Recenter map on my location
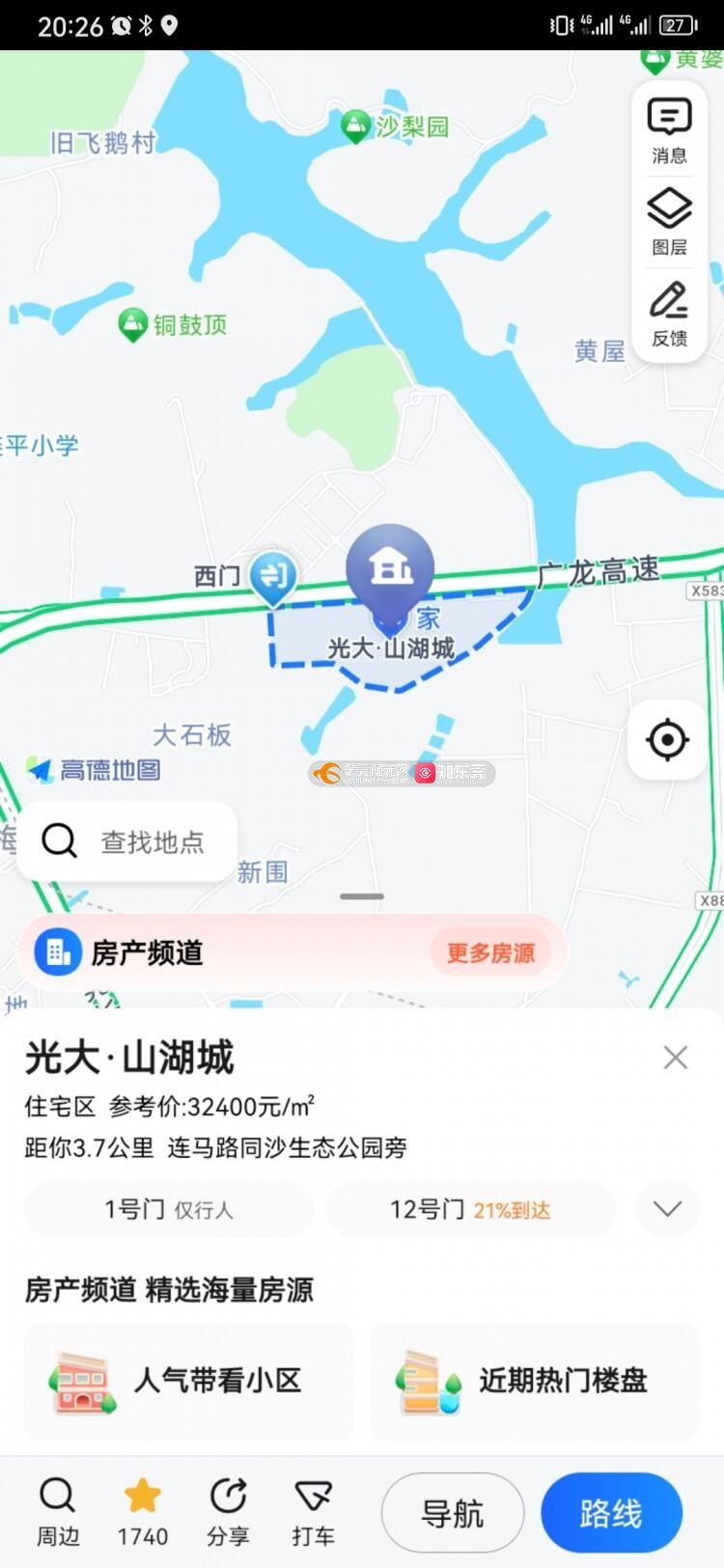The width and height of the screenshot is (724, 1568). (x=667, y=740)
